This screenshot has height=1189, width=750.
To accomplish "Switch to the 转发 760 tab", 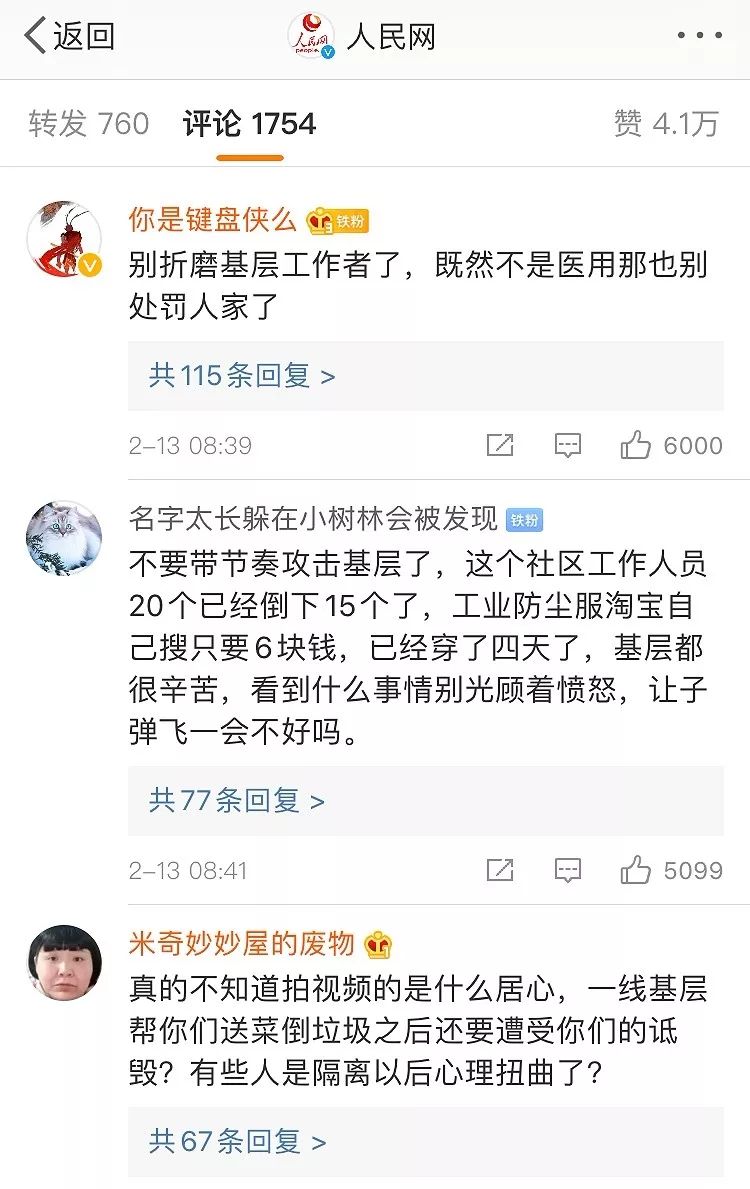I will 89,124.
